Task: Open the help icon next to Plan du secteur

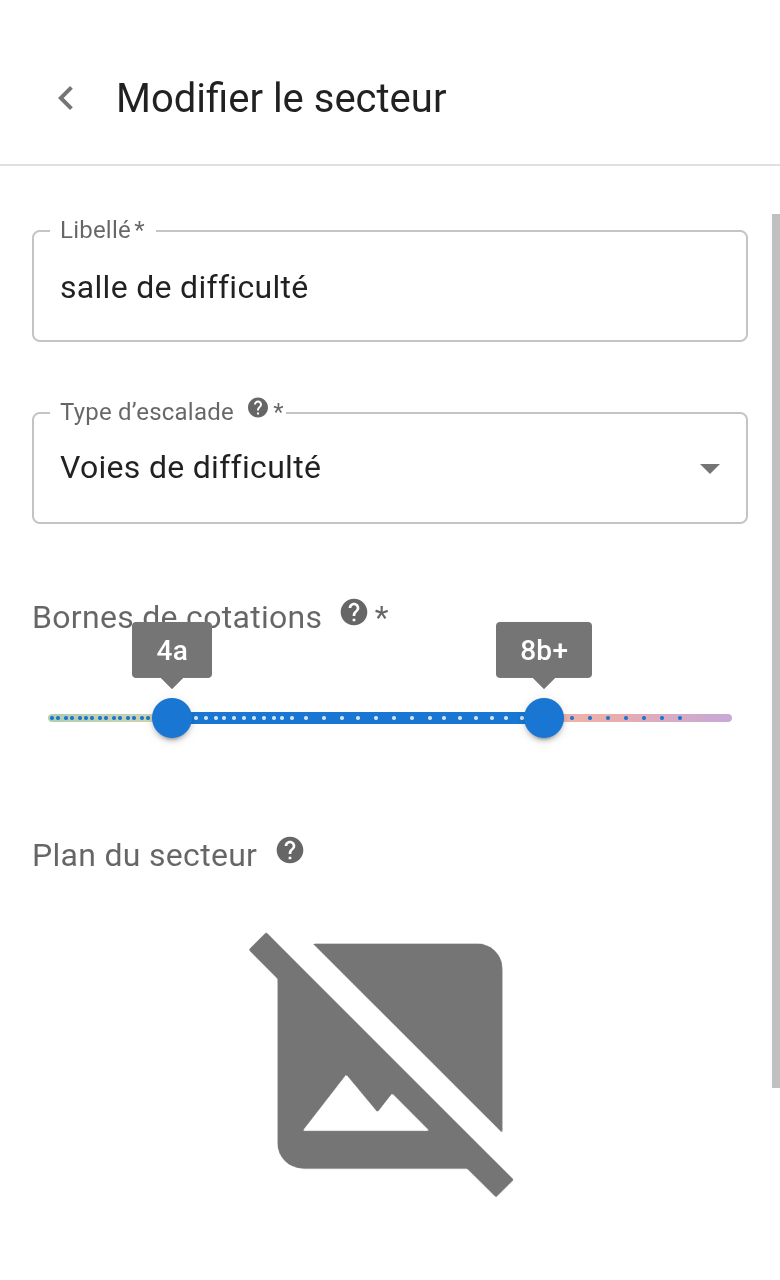Action: [x=290, y=850]
